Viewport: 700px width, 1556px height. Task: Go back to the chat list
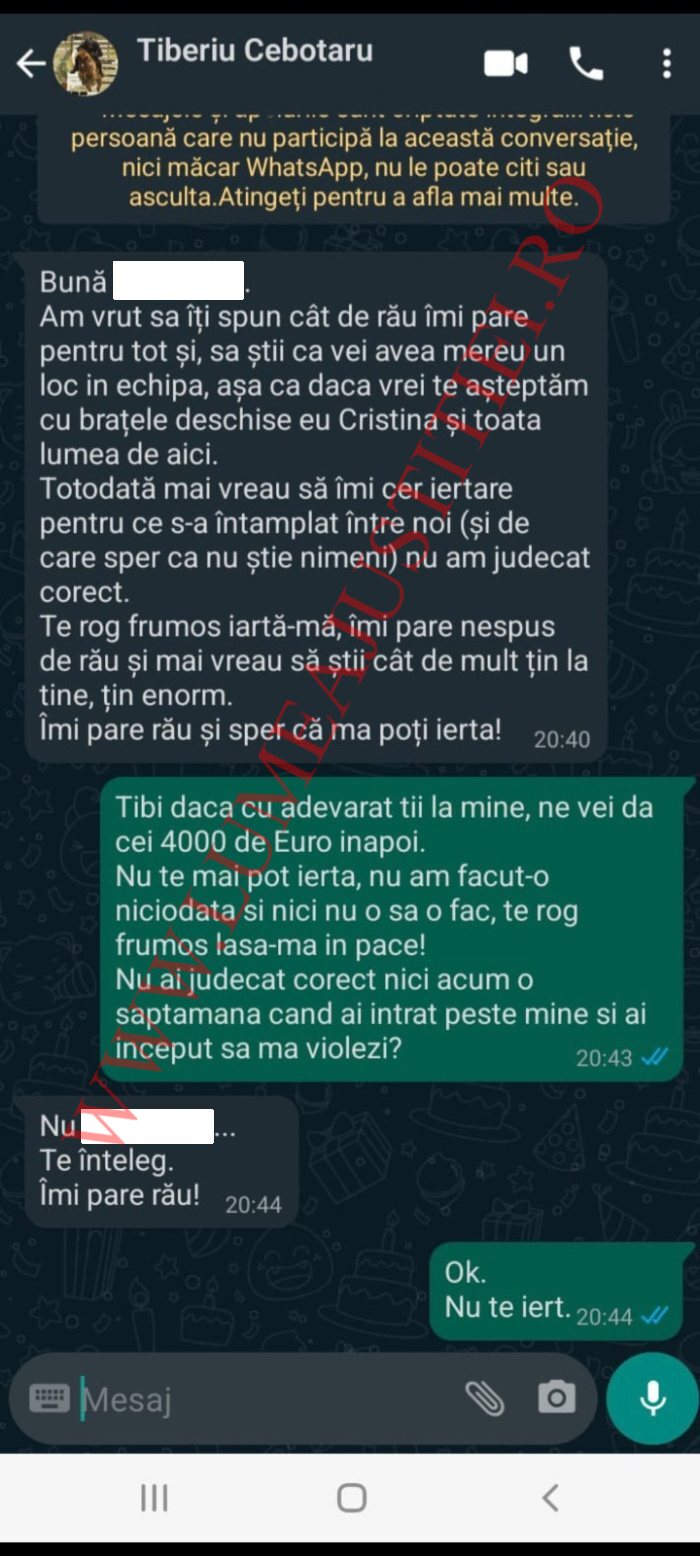(30, 64)
